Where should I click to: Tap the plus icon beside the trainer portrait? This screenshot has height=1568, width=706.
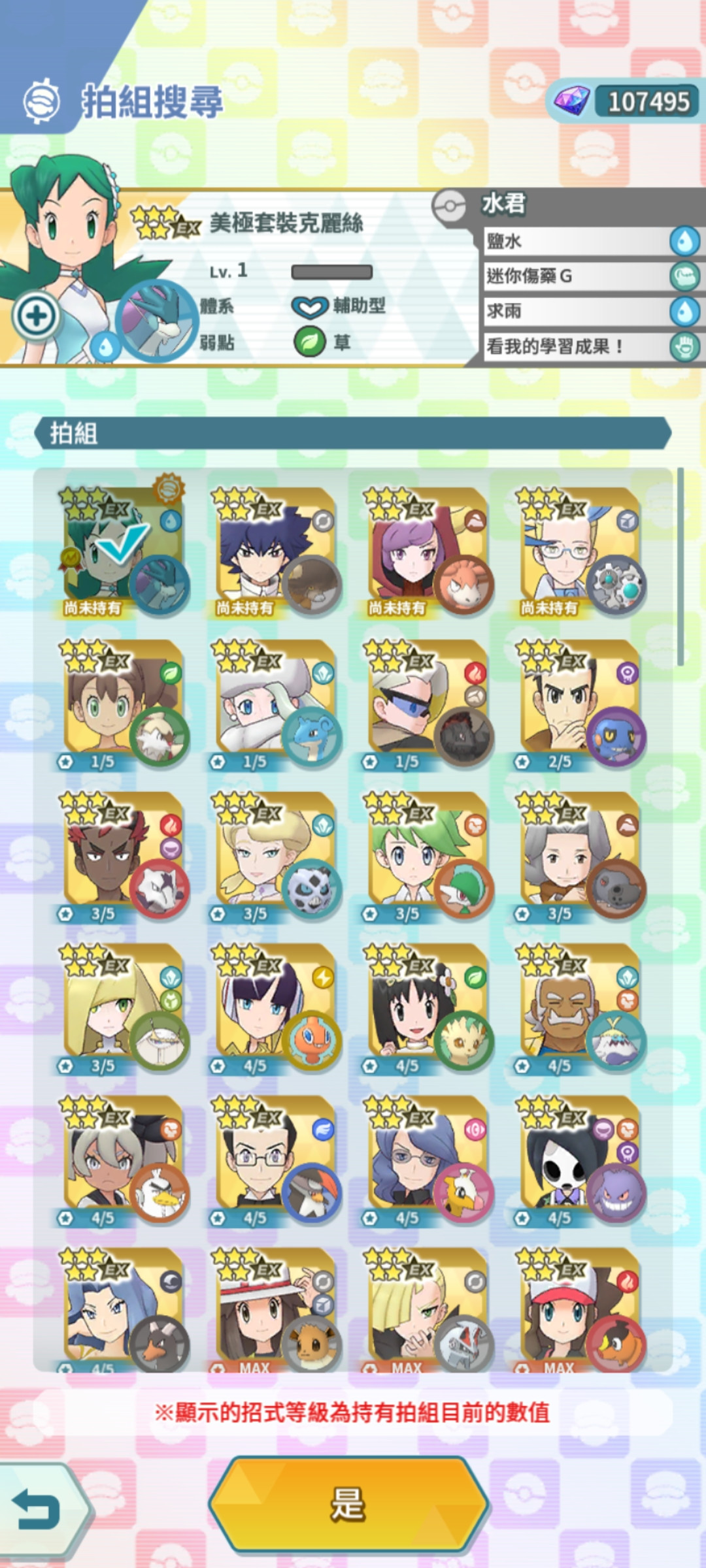click(x=37, y=316)
